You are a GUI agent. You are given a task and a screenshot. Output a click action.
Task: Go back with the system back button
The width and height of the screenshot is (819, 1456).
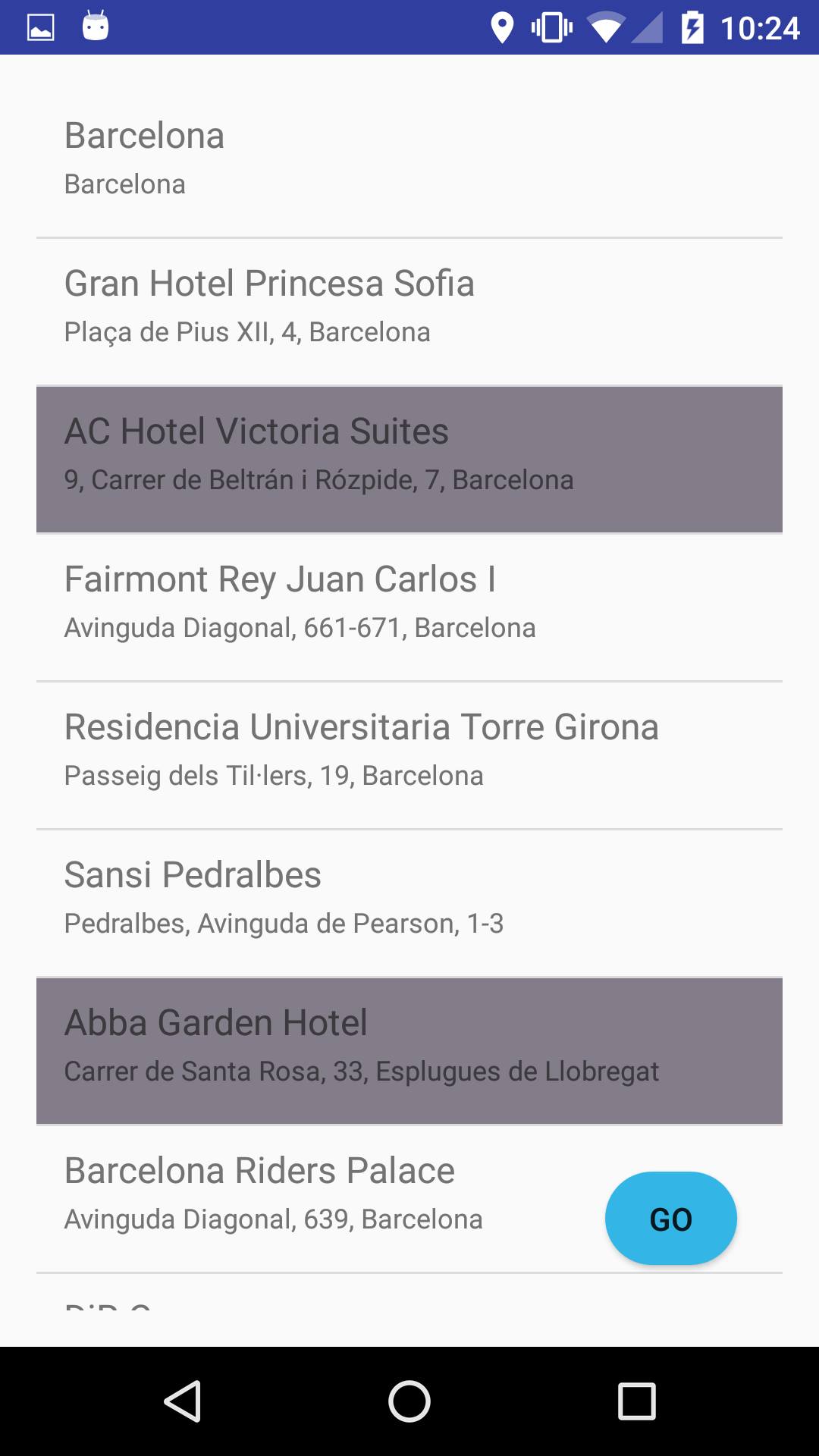click(182, 1401)
